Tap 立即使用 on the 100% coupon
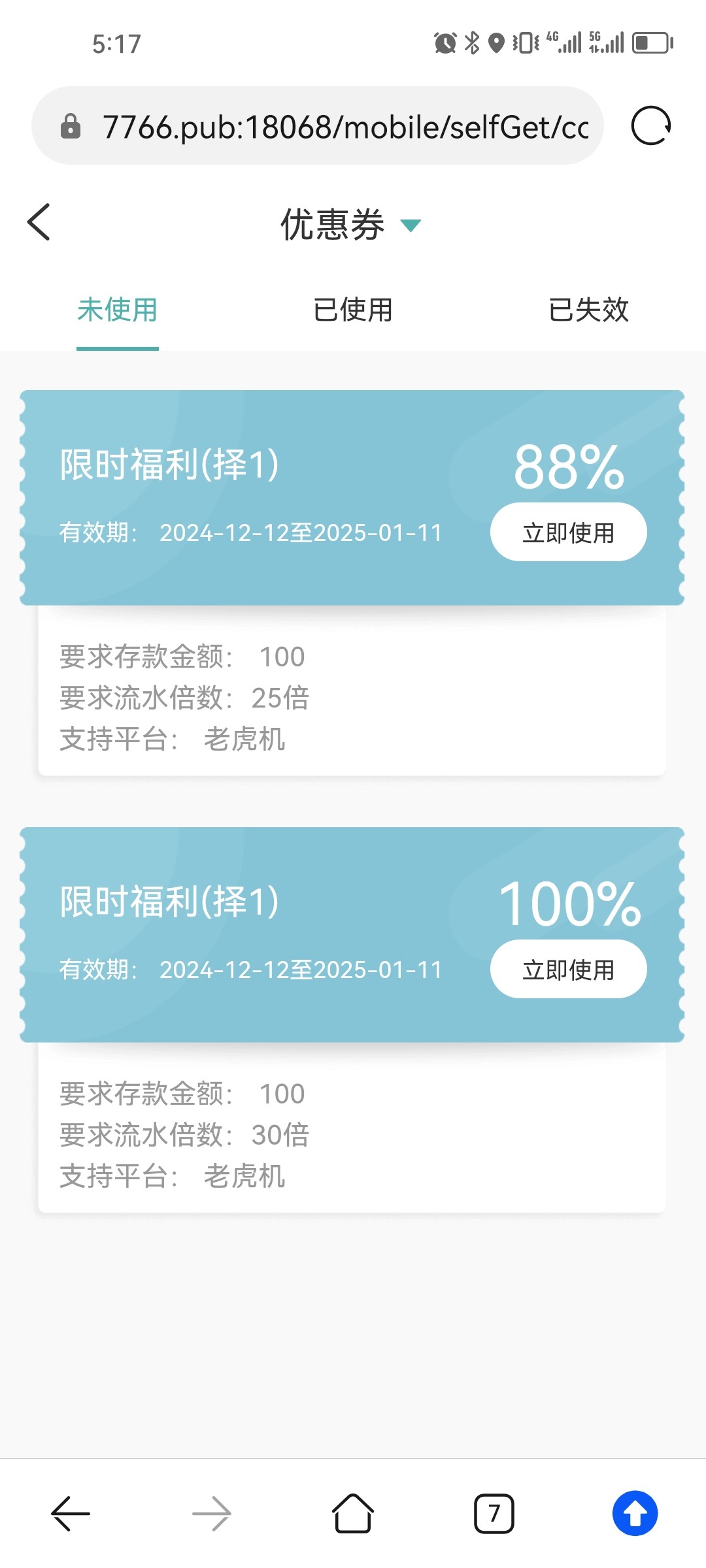The image size is (706, 1568). click(x=569, y=969)
